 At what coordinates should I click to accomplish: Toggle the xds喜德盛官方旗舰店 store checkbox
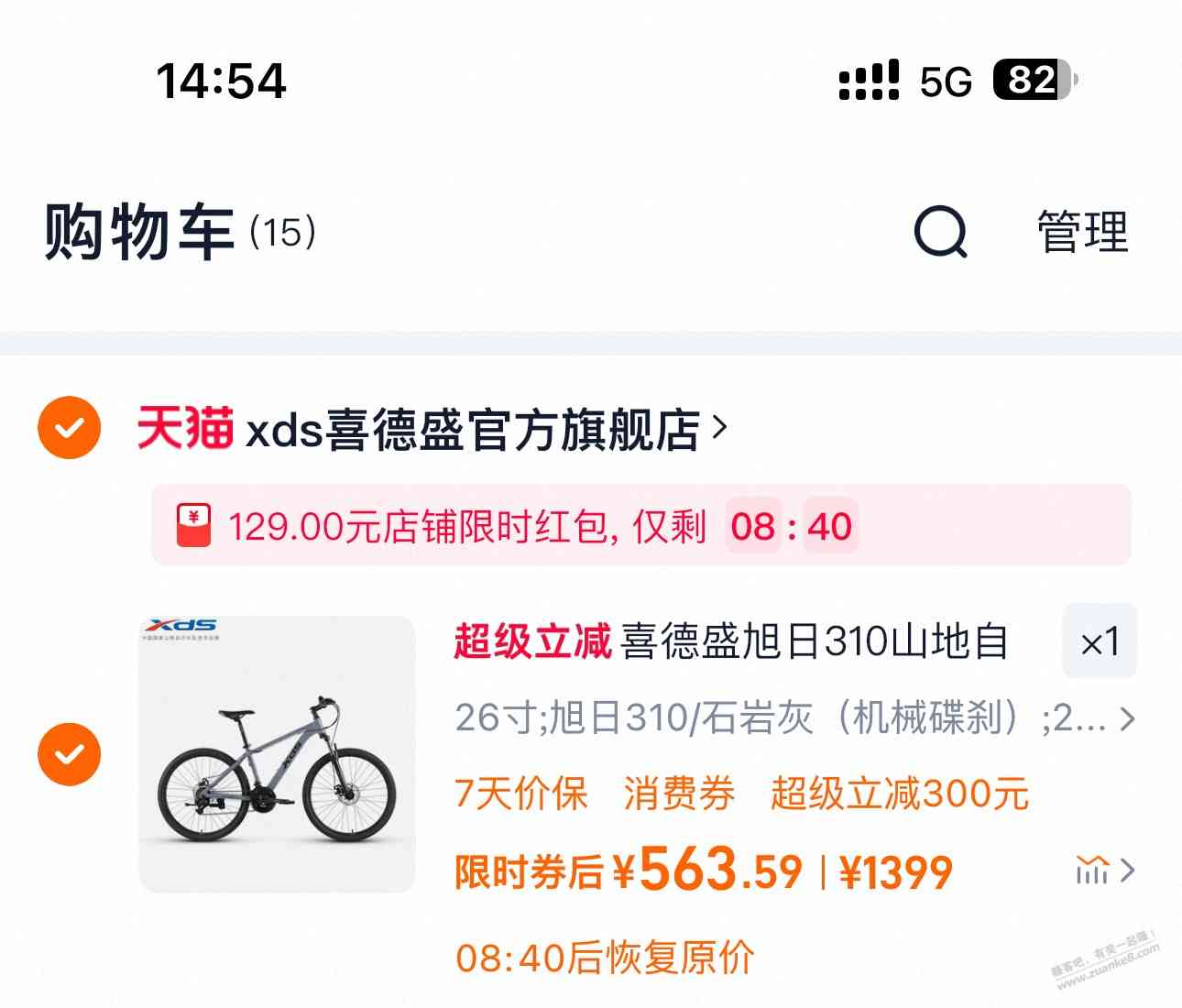69,428
